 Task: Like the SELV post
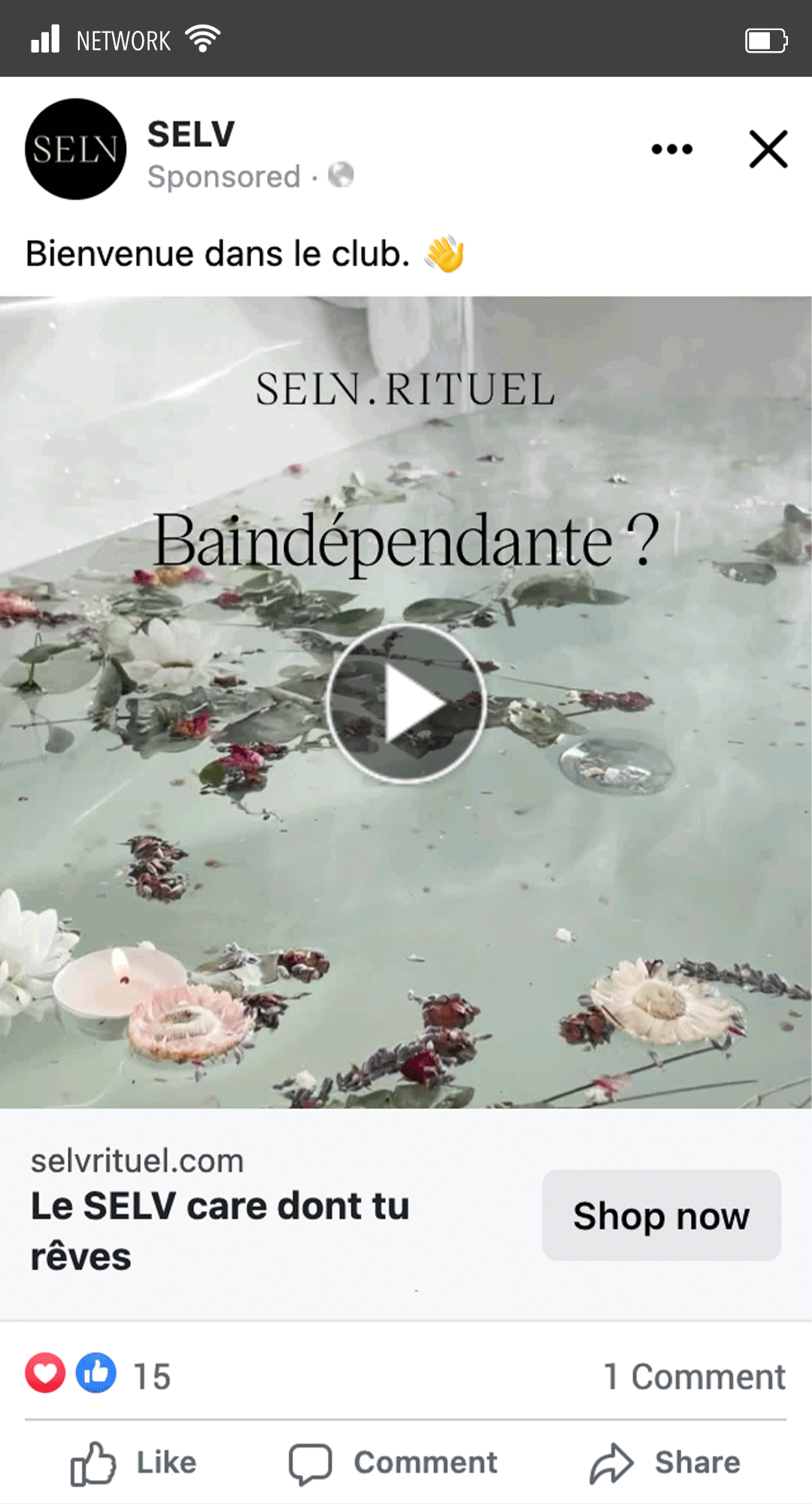pyautogui.click(x=134, y=1463)
